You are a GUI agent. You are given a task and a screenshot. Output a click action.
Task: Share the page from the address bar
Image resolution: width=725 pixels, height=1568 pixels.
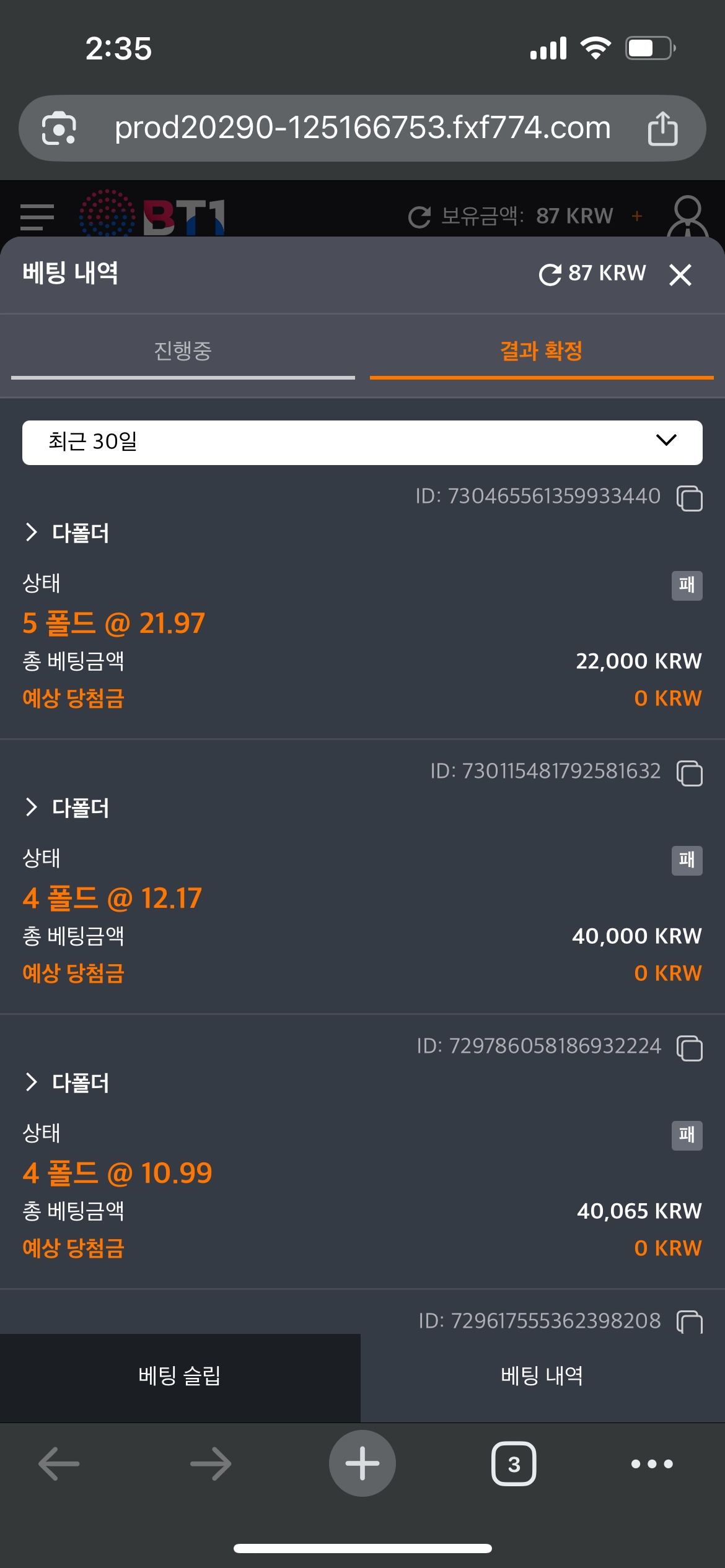[662, 129]
